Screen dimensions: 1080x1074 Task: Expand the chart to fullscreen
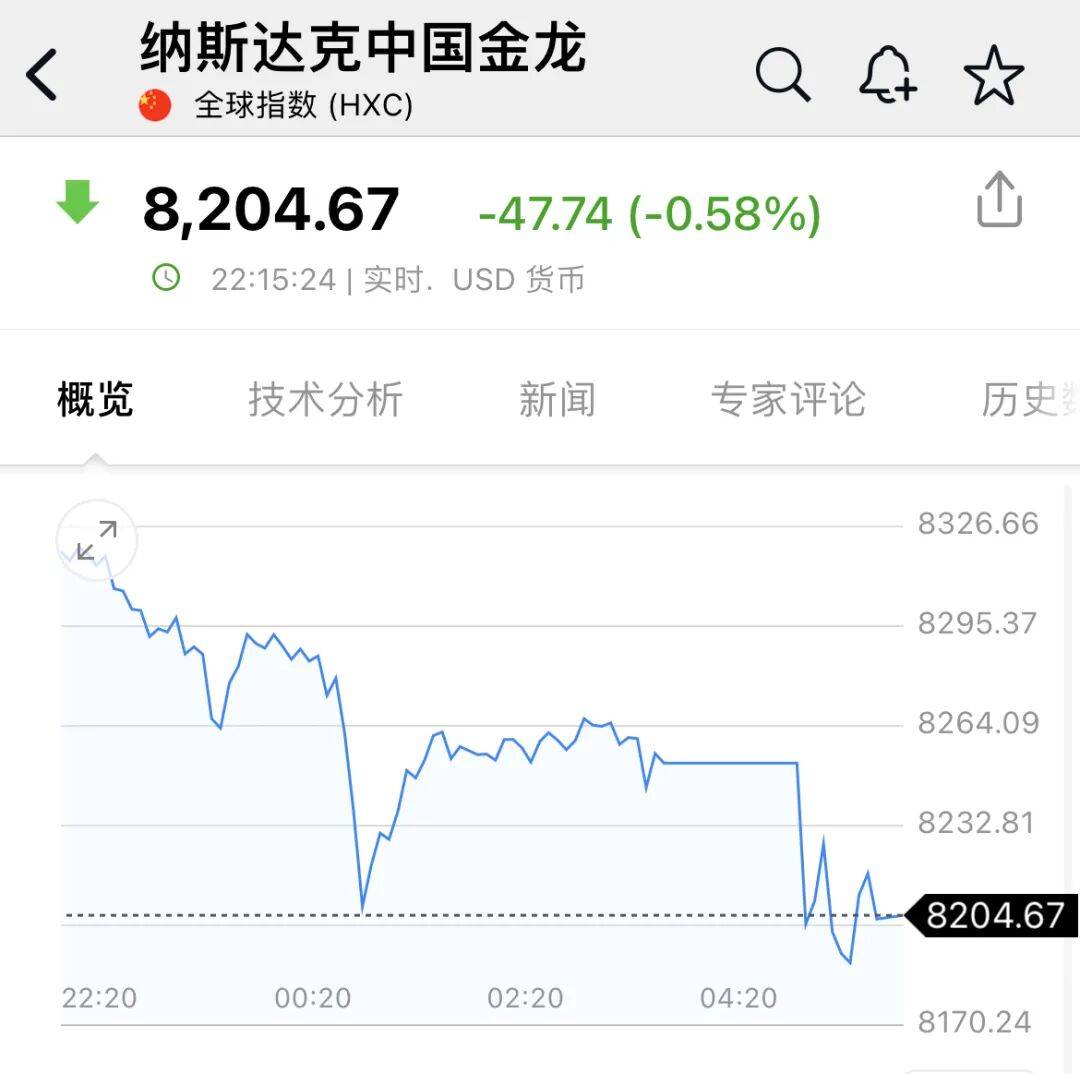pyautogui.click(x=97, y=539)
